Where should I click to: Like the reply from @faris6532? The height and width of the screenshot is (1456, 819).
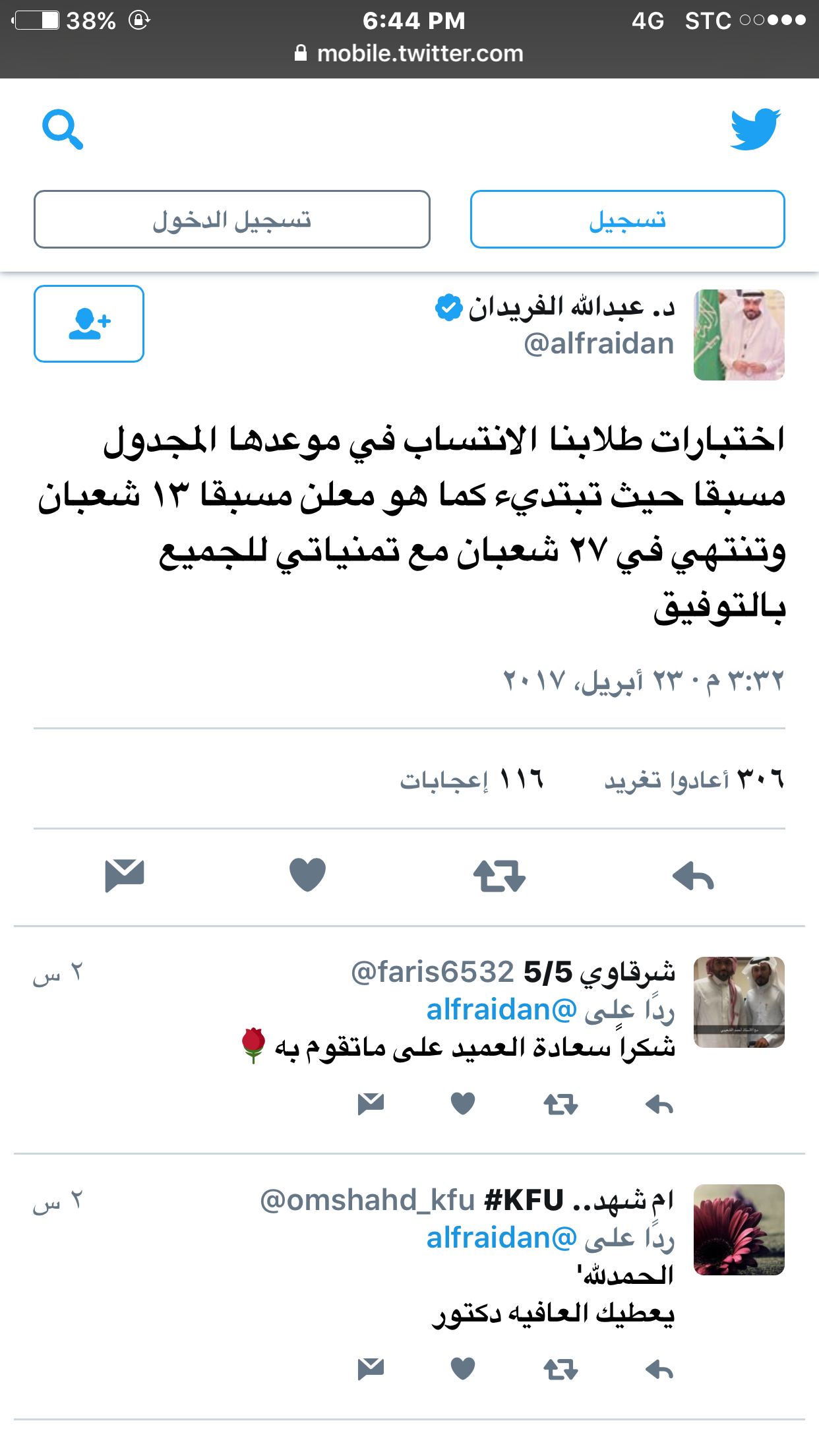[463, 1103]
